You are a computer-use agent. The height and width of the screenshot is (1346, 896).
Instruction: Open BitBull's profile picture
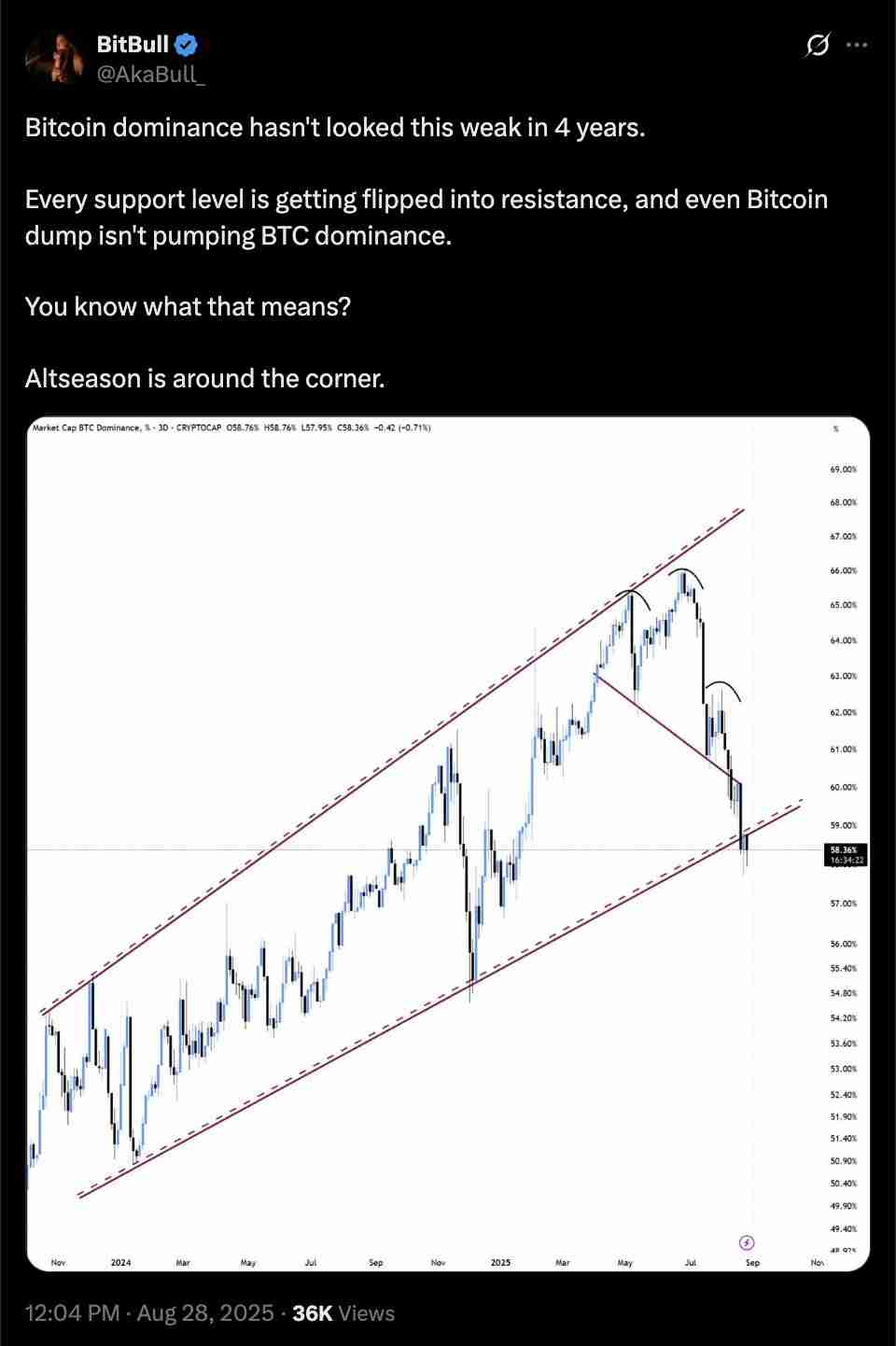[x=55, y=58]
